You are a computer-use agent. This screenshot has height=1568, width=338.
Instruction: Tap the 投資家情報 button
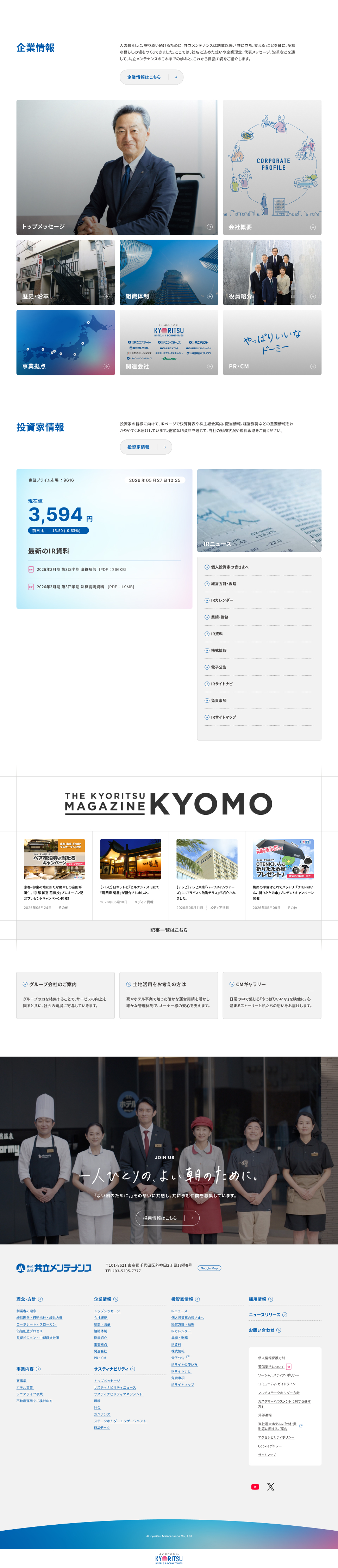(146, 447)
